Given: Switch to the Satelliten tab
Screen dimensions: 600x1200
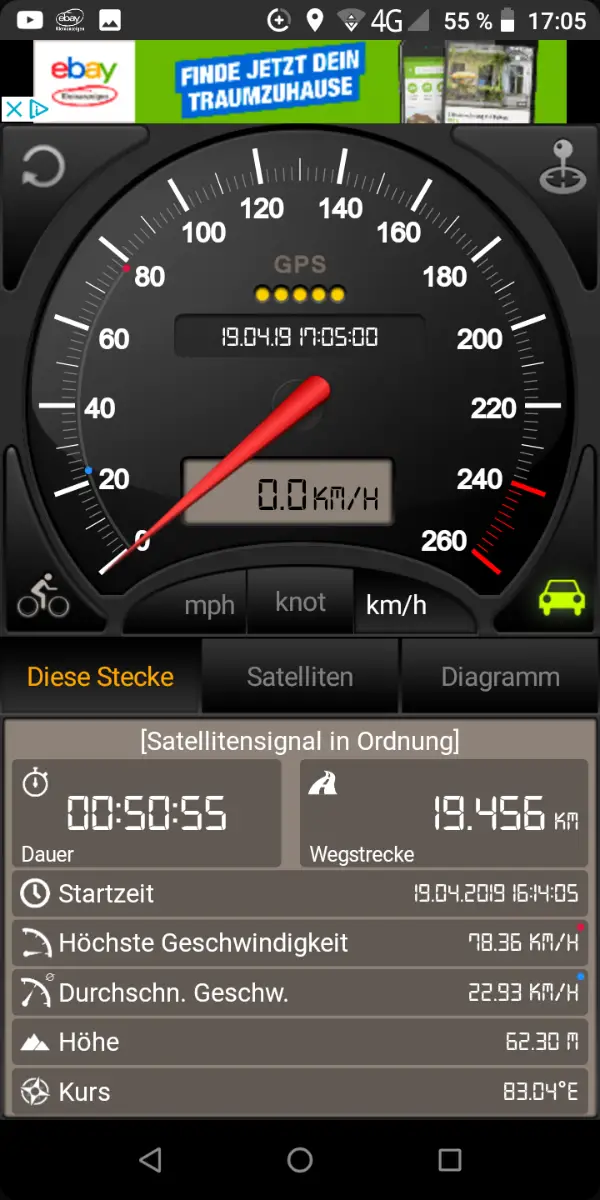Looking at the screenshot, I should 300,677.
